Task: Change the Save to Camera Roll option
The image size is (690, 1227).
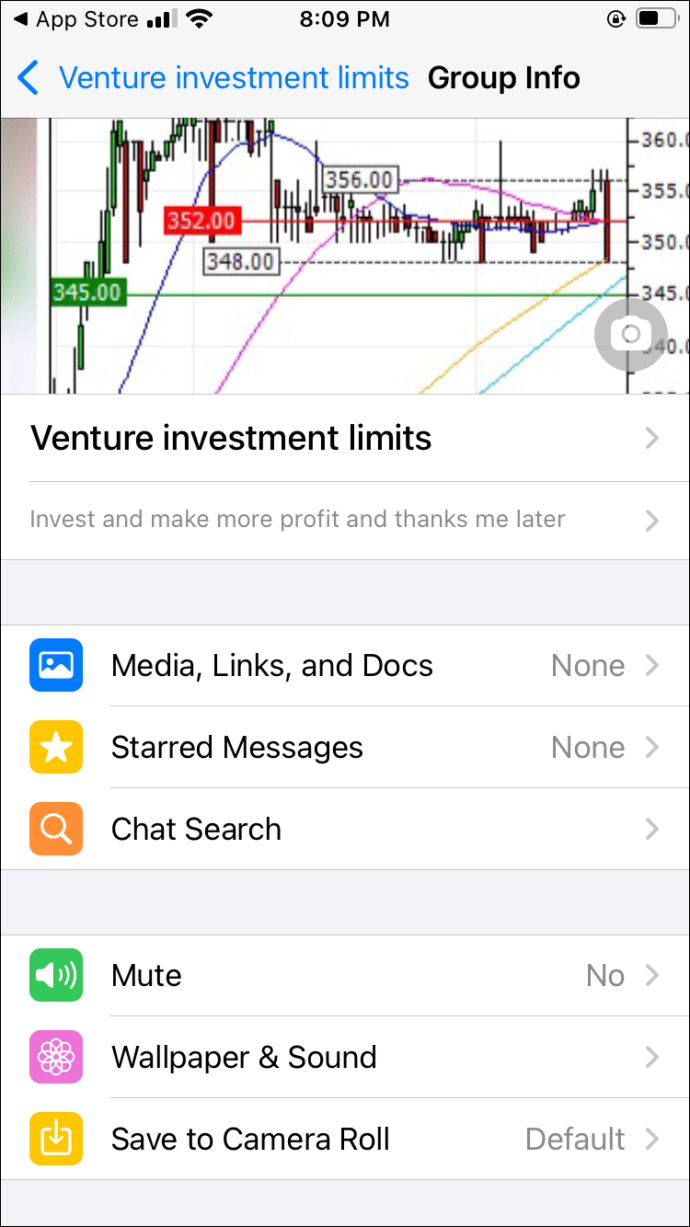Action: [x=345, y=1139]
